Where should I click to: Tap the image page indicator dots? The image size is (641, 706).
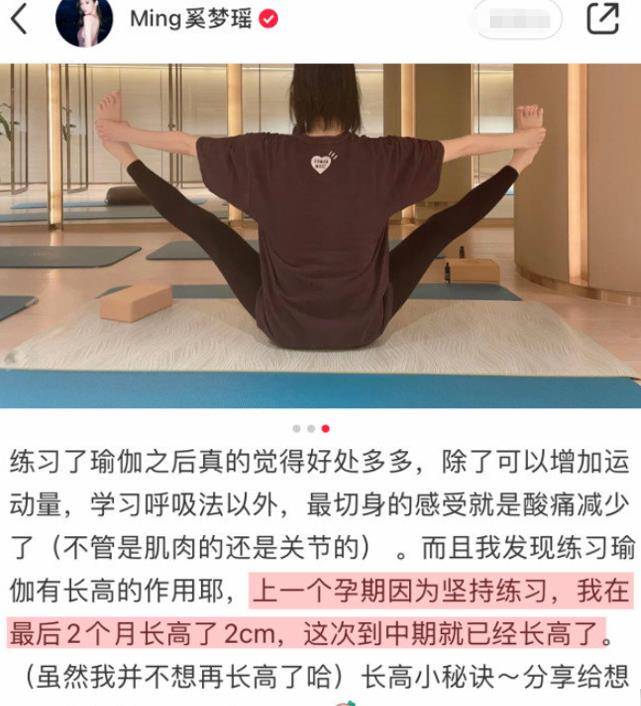pos(311,428)
